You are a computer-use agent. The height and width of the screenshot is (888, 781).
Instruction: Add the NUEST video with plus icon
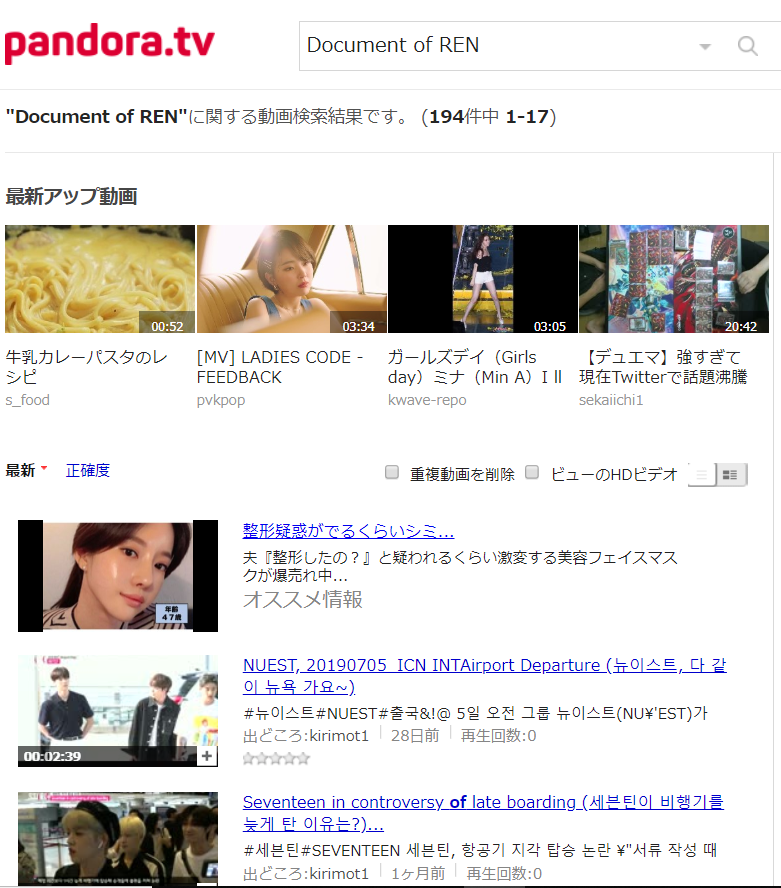tap(207, 756)
